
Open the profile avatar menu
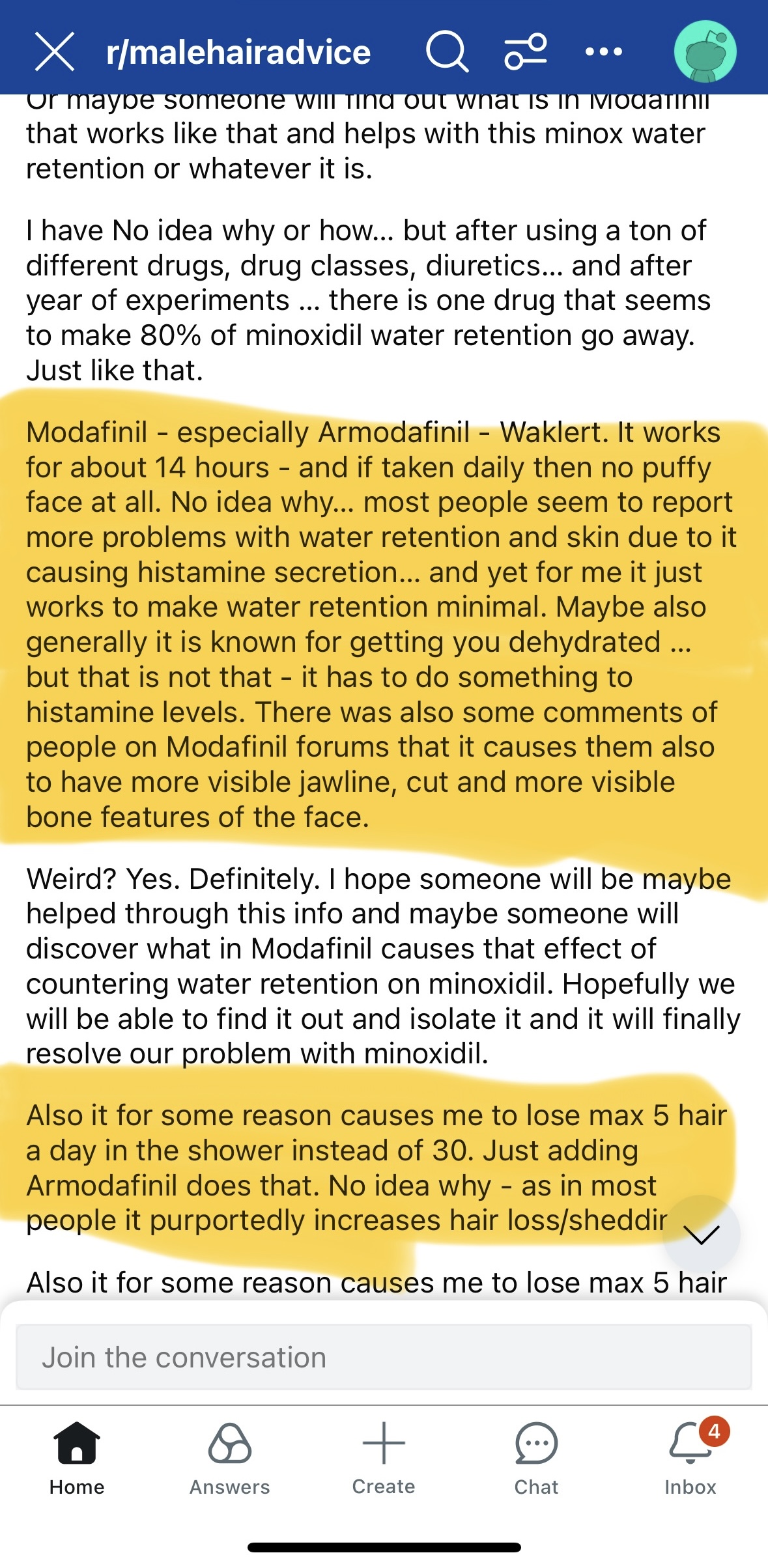click(x=705, y=51)
